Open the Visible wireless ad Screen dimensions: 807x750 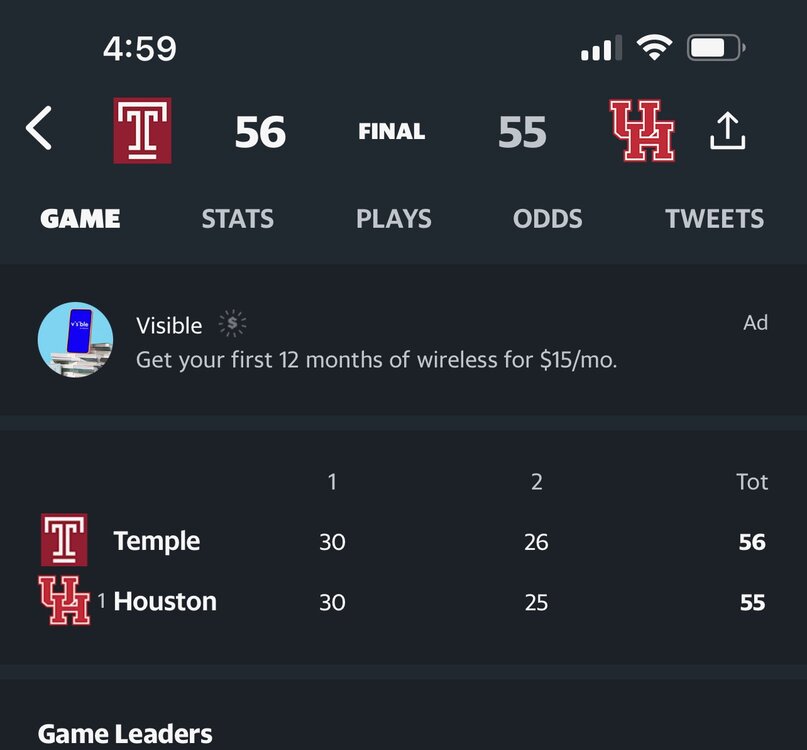coord(376,341)
